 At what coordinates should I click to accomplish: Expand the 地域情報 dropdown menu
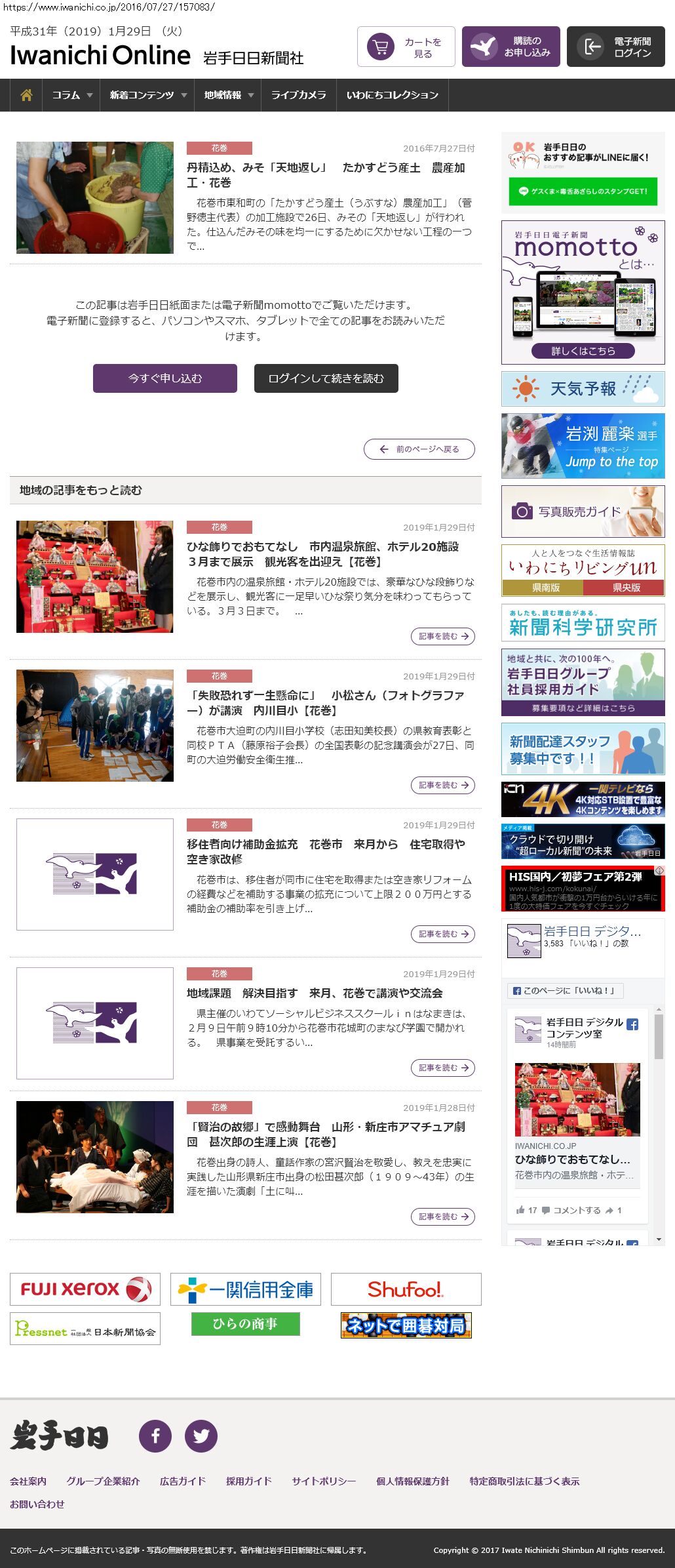point(228,95)
